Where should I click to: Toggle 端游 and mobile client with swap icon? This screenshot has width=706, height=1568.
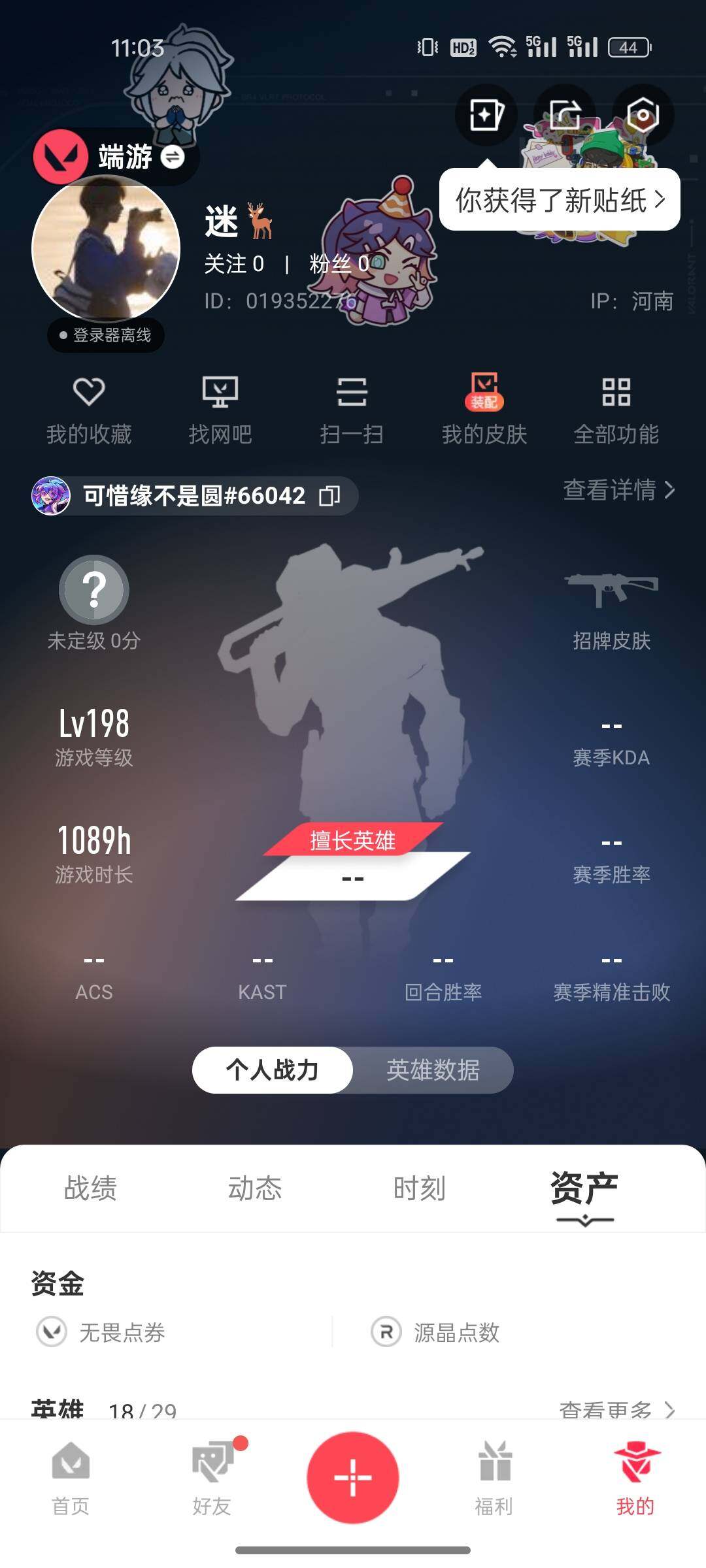pyautogui.click(x=171, y=157)
